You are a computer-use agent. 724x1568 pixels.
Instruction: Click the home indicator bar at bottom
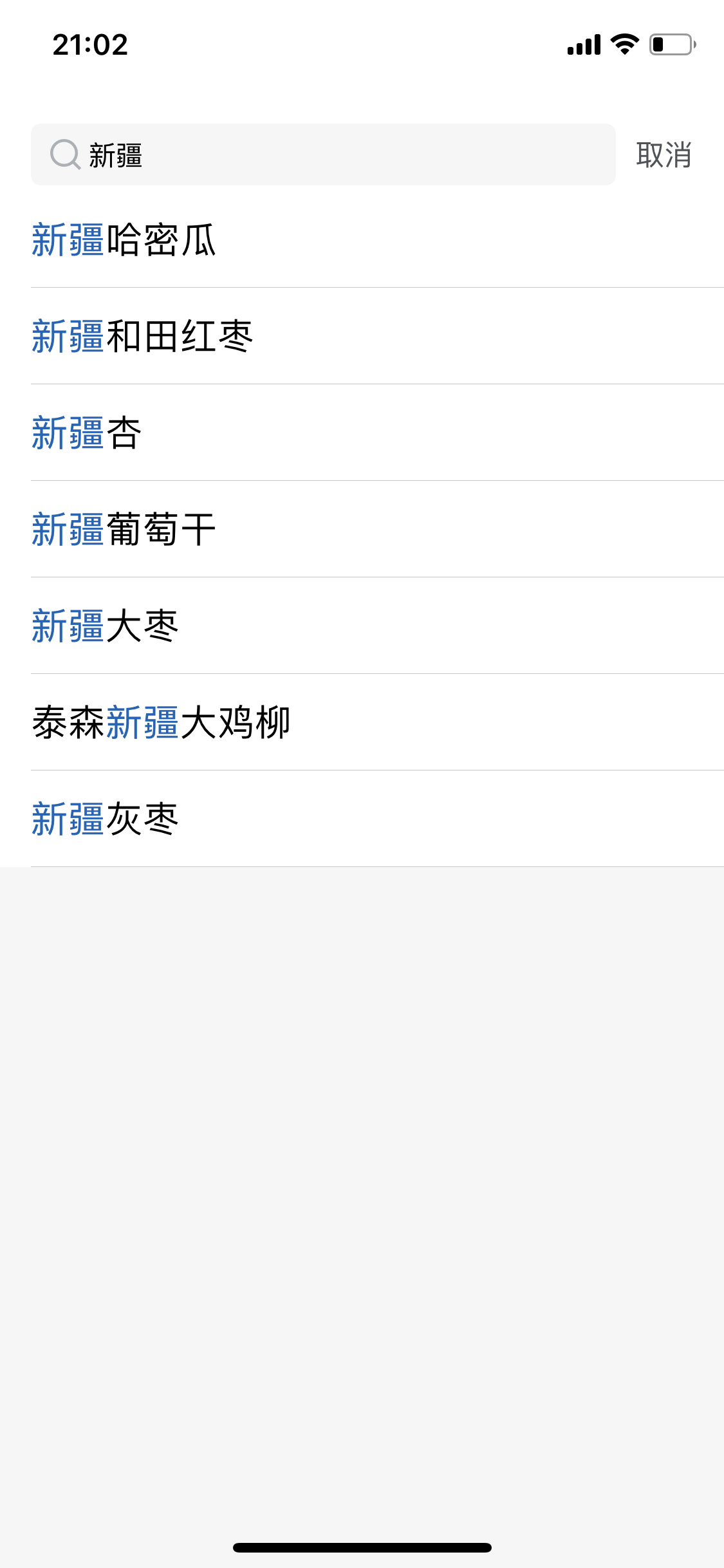362,1547
